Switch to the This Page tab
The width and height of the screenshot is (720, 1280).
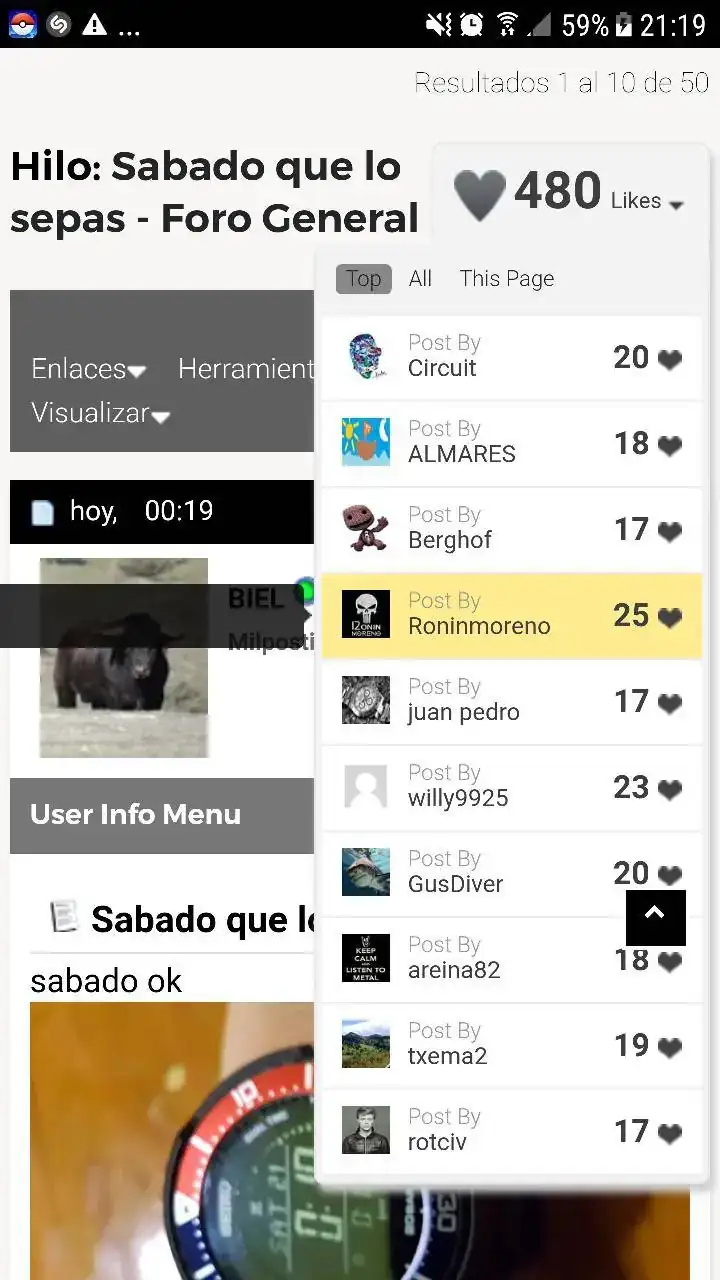point(506,279)
